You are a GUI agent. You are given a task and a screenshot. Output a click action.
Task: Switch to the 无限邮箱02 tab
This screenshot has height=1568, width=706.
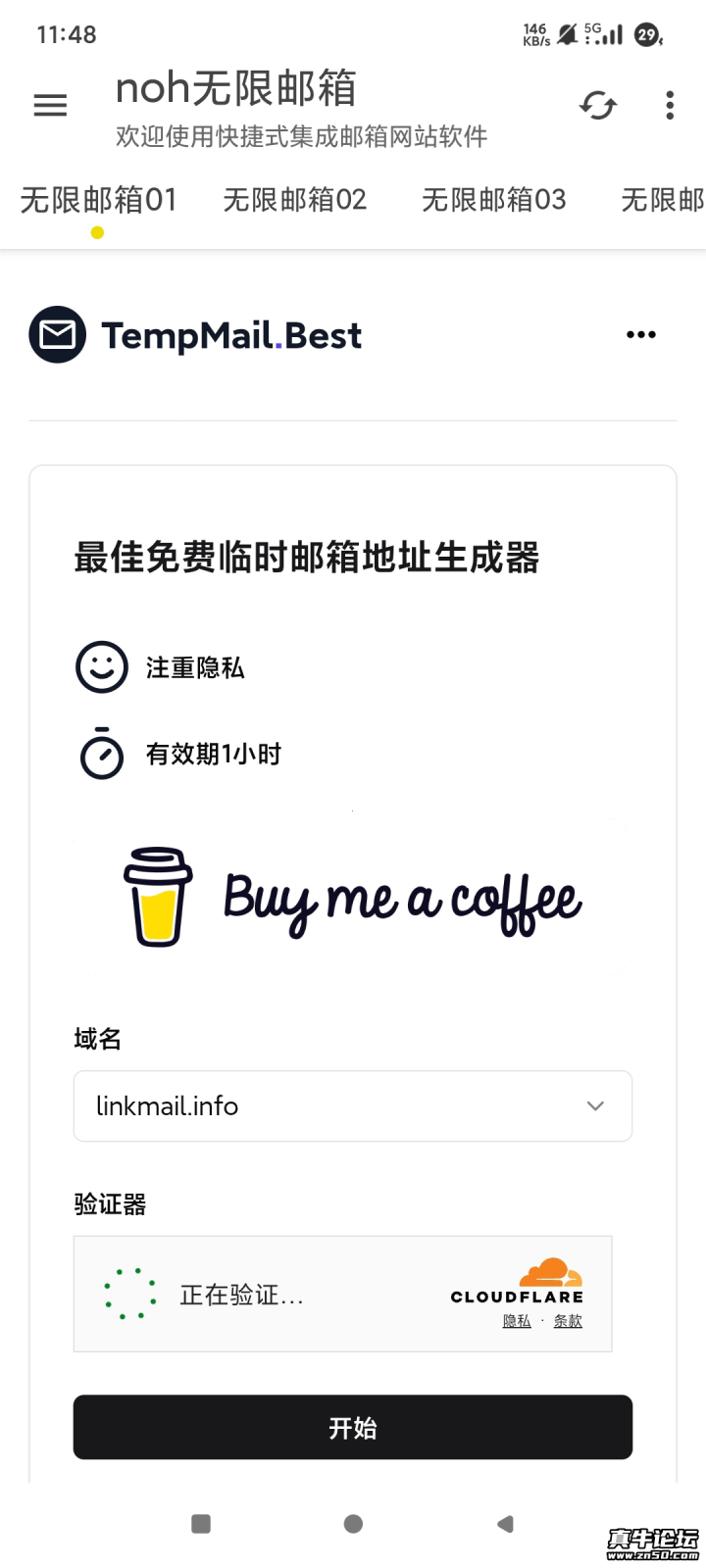click(294, 200)
